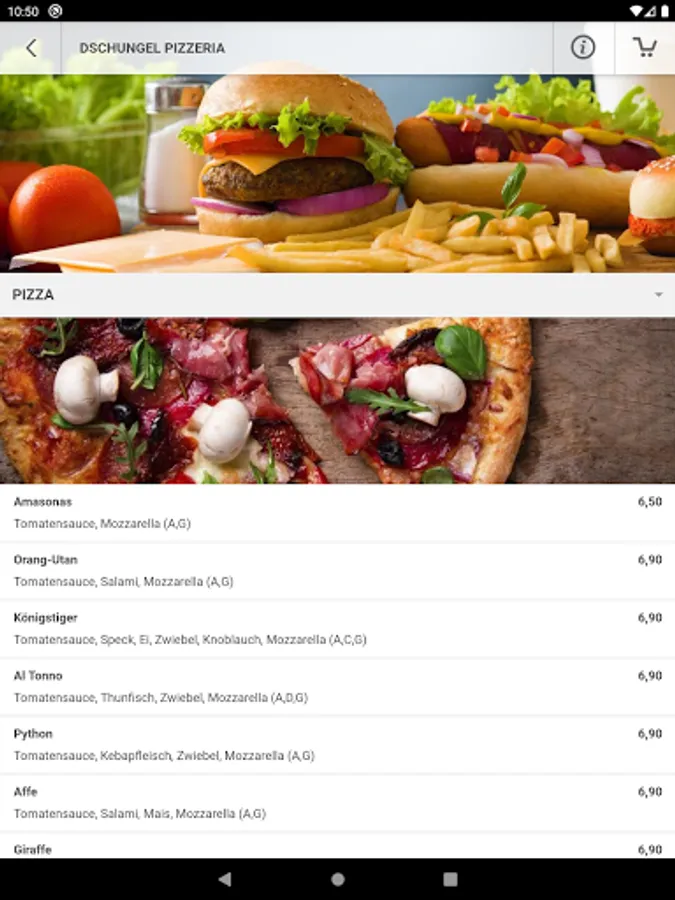Choose the Orang-Utan pizza
The image size is (675, 900).
337,571
